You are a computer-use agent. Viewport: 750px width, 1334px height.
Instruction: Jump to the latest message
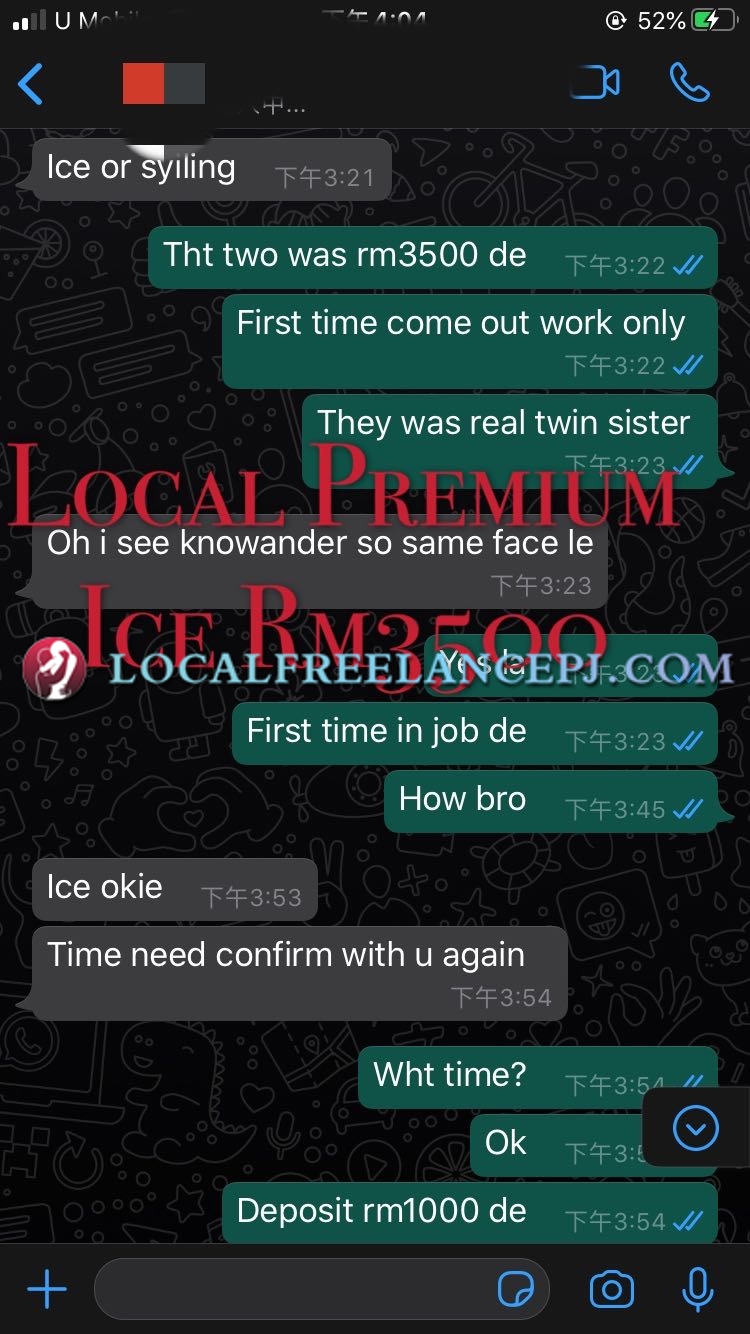coord(695,1129)
